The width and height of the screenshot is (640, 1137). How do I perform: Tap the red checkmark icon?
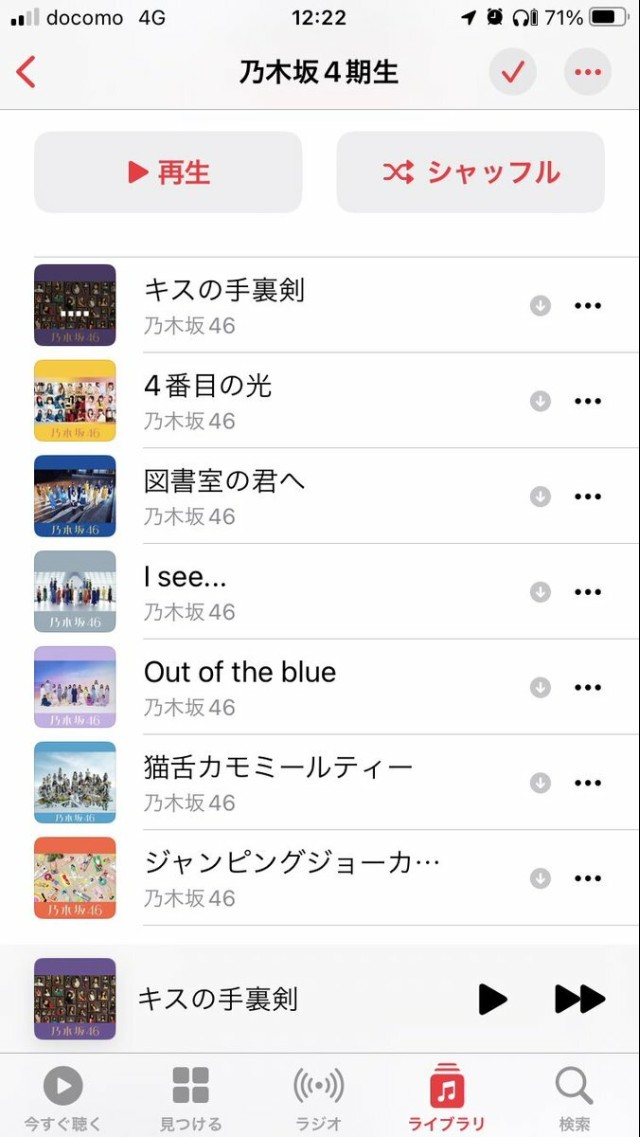[x=513, y=72]
